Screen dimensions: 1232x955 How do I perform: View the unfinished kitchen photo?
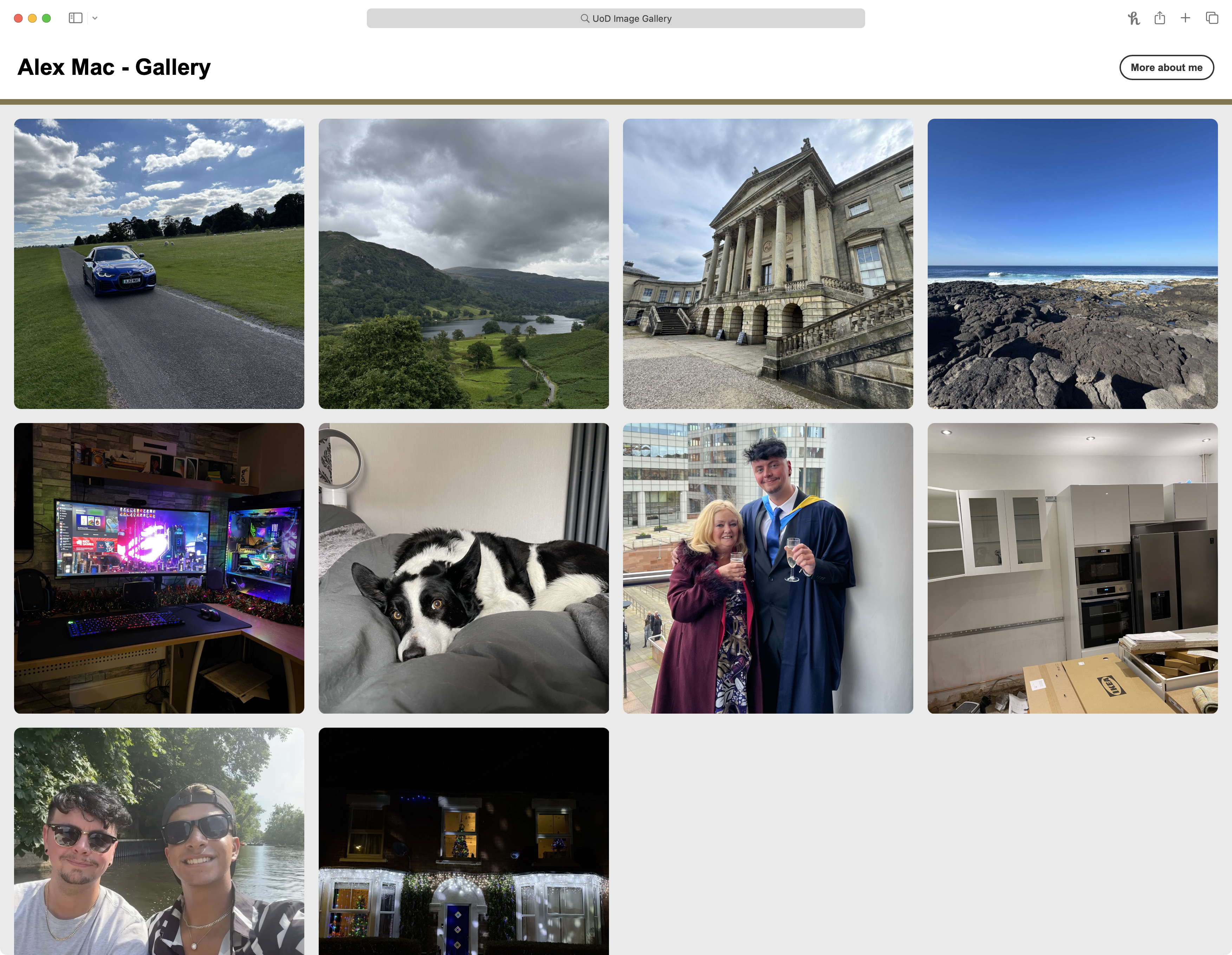pos(1072,568)
